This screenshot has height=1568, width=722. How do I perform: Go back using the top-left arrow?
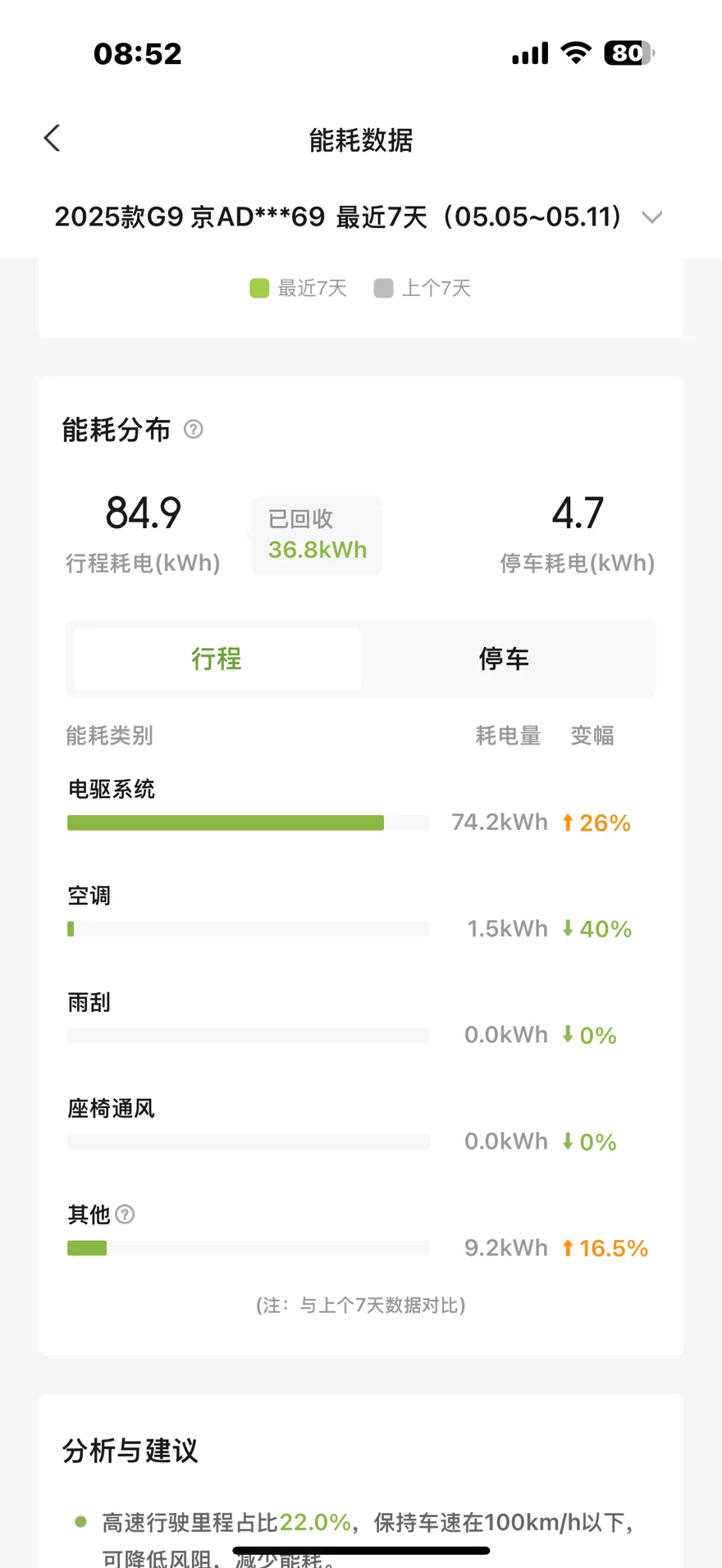click(53, 138)
